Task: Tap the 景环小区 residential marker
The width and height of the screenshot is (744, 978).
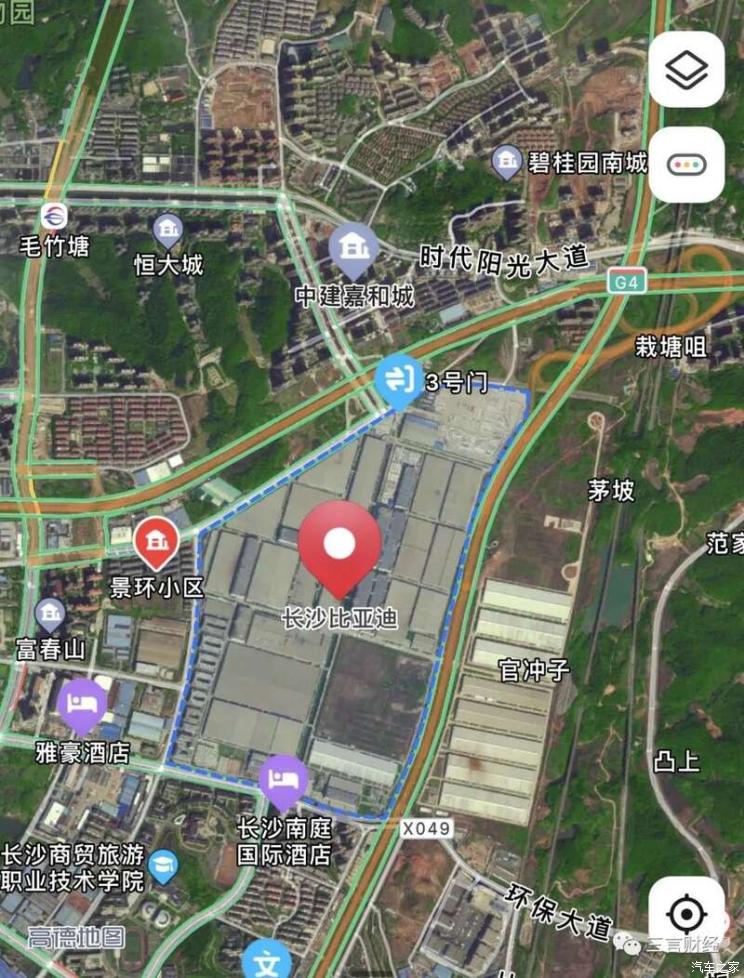Action: (156, 541)
